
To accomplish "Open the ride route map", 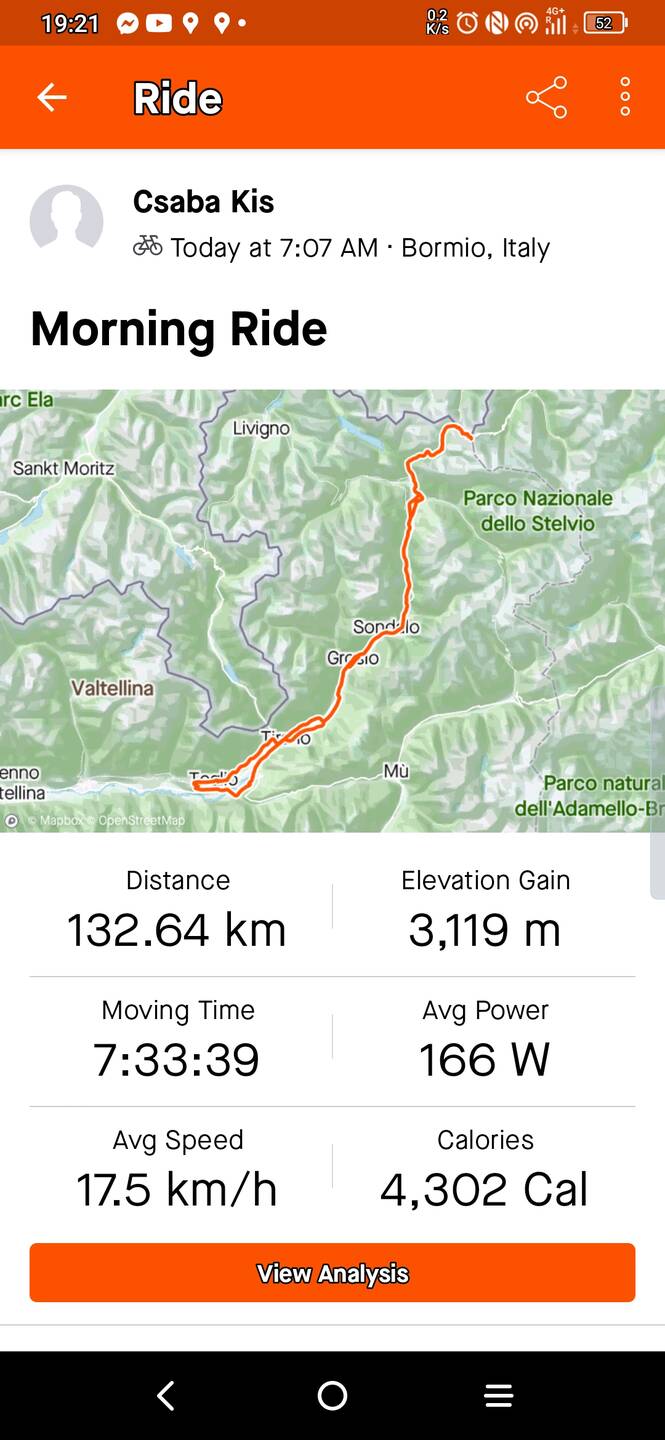I will coord(332,610).
